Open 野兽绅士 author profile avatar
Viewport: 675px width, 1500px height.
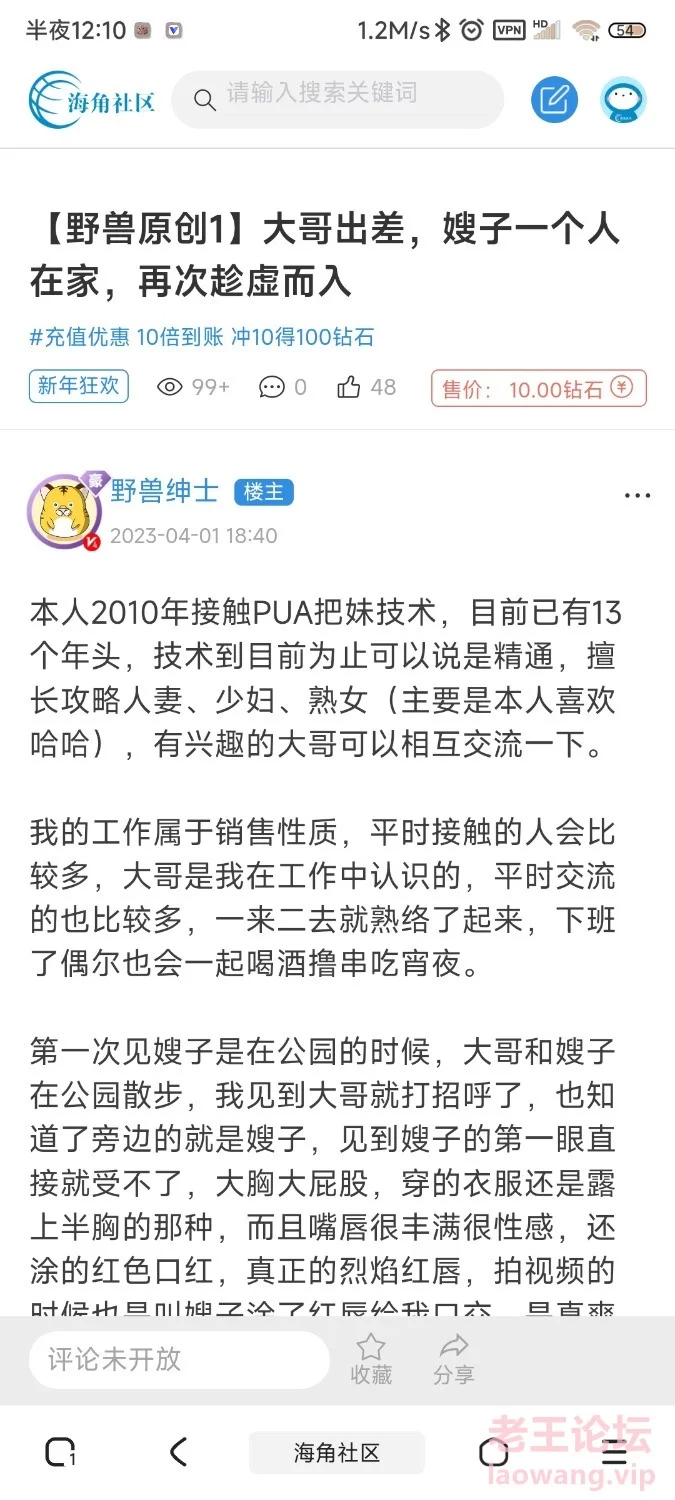64,511
